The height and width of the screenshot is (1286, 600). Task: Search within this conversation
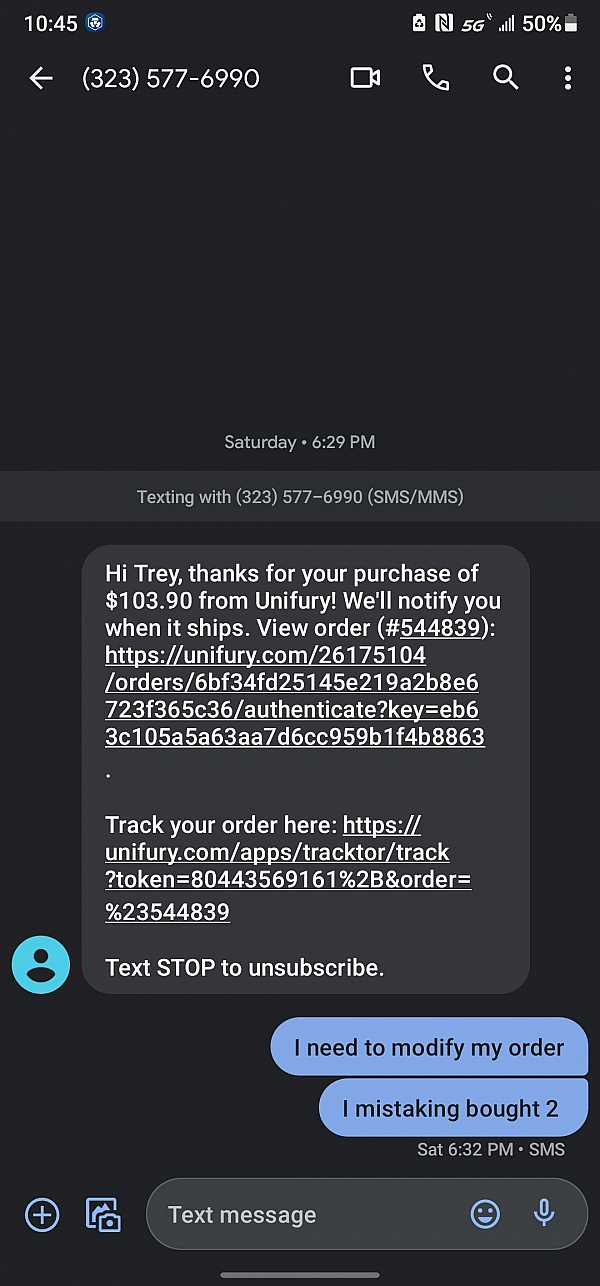pos(506,78)
